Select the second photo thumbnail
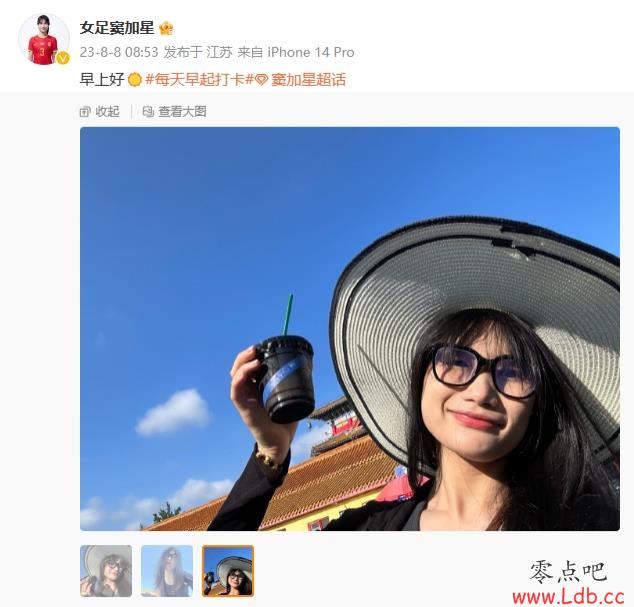This screenshot has width=634, height=607. pos(167,571)
